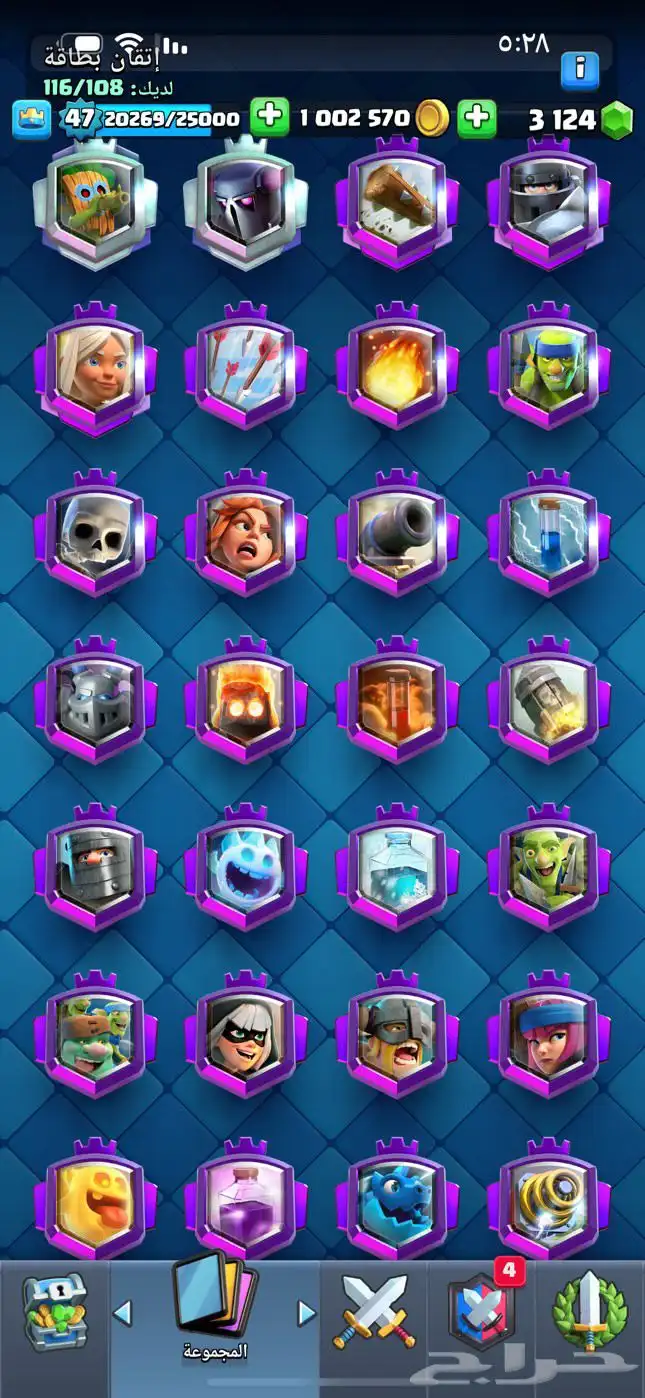Buy gems with the green plus button
Viewport: 645px width, 1398px height.
coord(477,118)
